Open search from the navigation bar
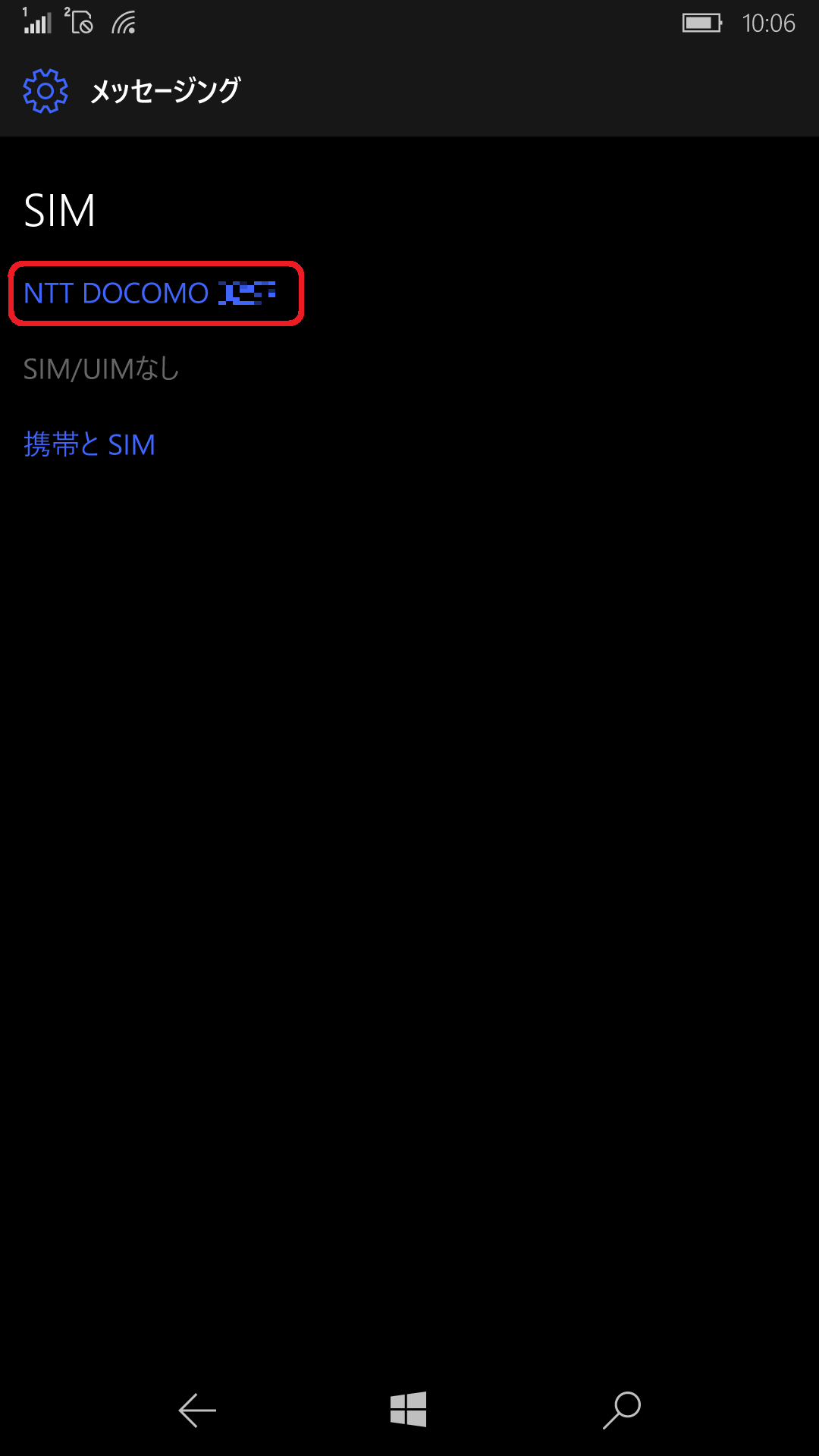Screen dimensions: 819x1456 click(x=622, y=1410)
